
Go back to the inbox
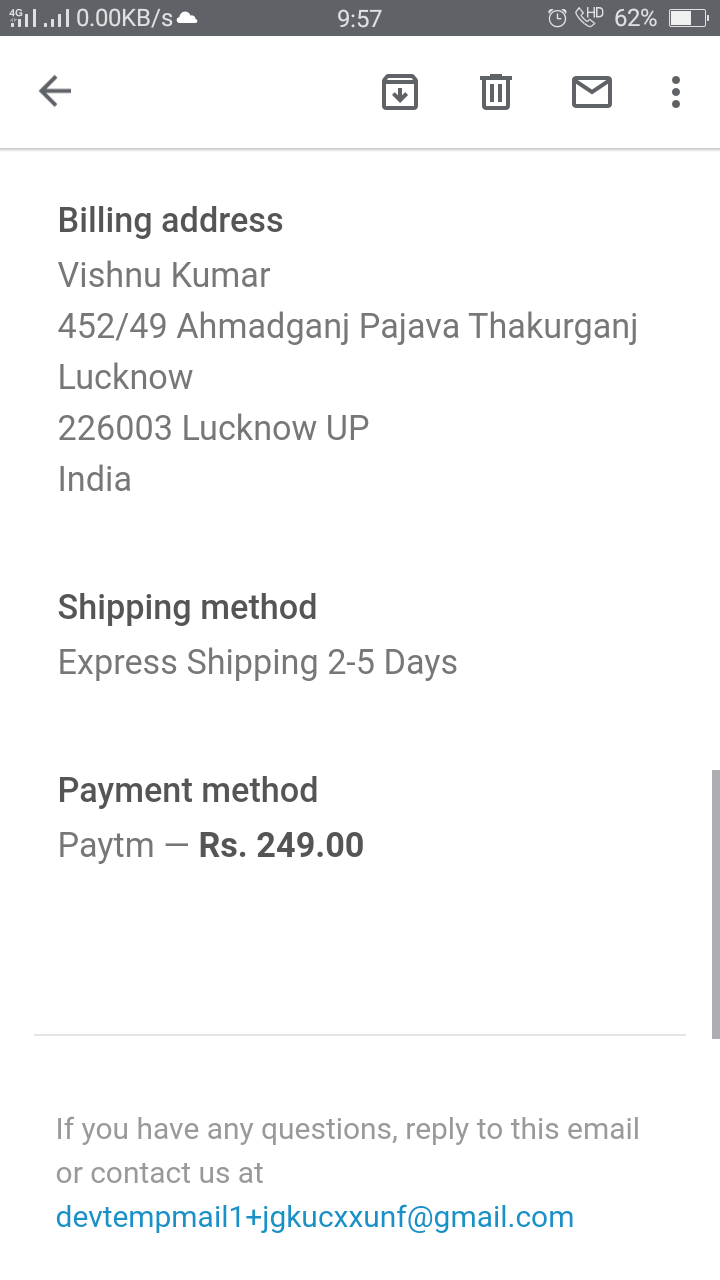coord(55,92)
